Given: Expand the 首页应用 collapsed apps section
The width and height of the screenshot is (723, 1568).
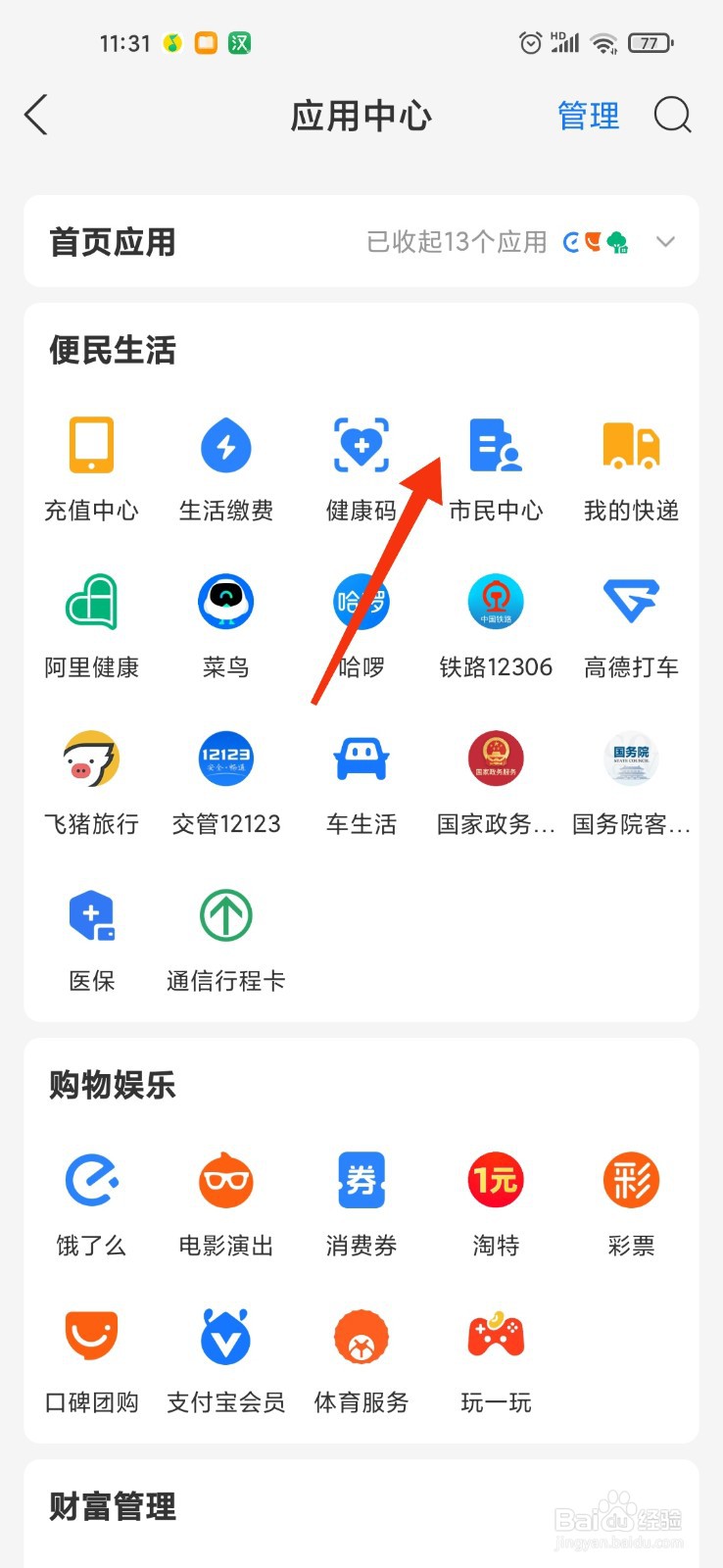Looking at the screenshot, I should (666, 241).
